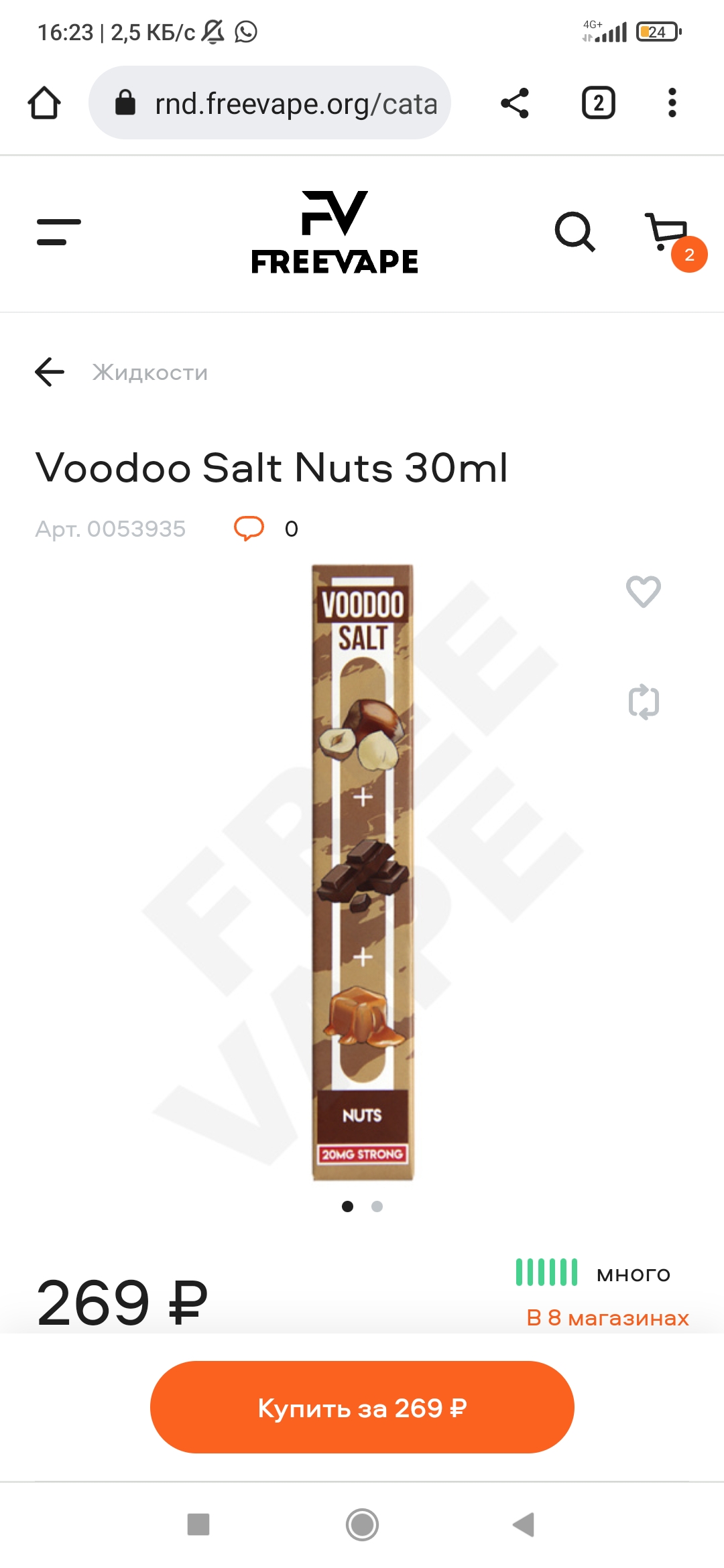This screenshot has height=1568, width=724.
Task: Open the browser tab switcher
Action: [x=598, y=103]
